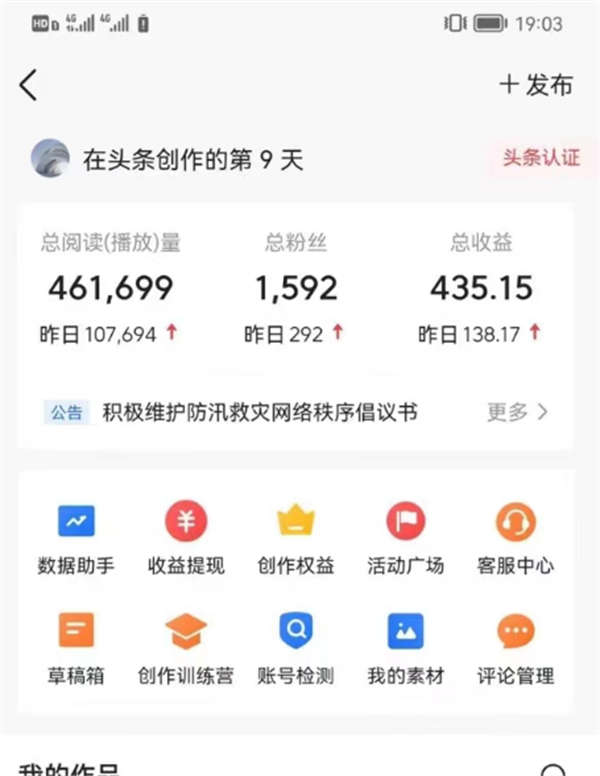Open 创作训练营 training camp
600x776 pixels.
point(186,648)
